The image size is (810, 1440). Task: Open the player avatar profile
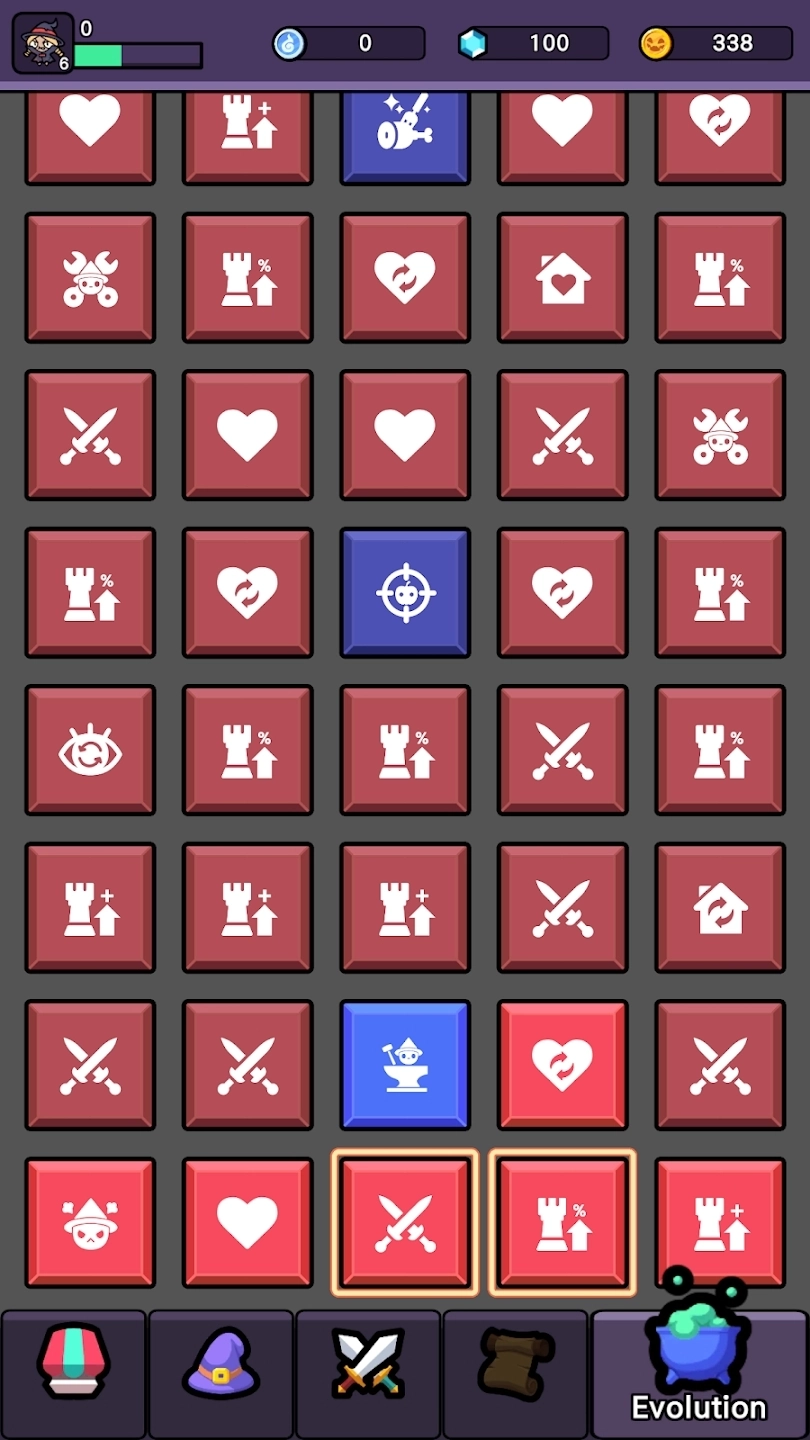(x=43, y=43)
